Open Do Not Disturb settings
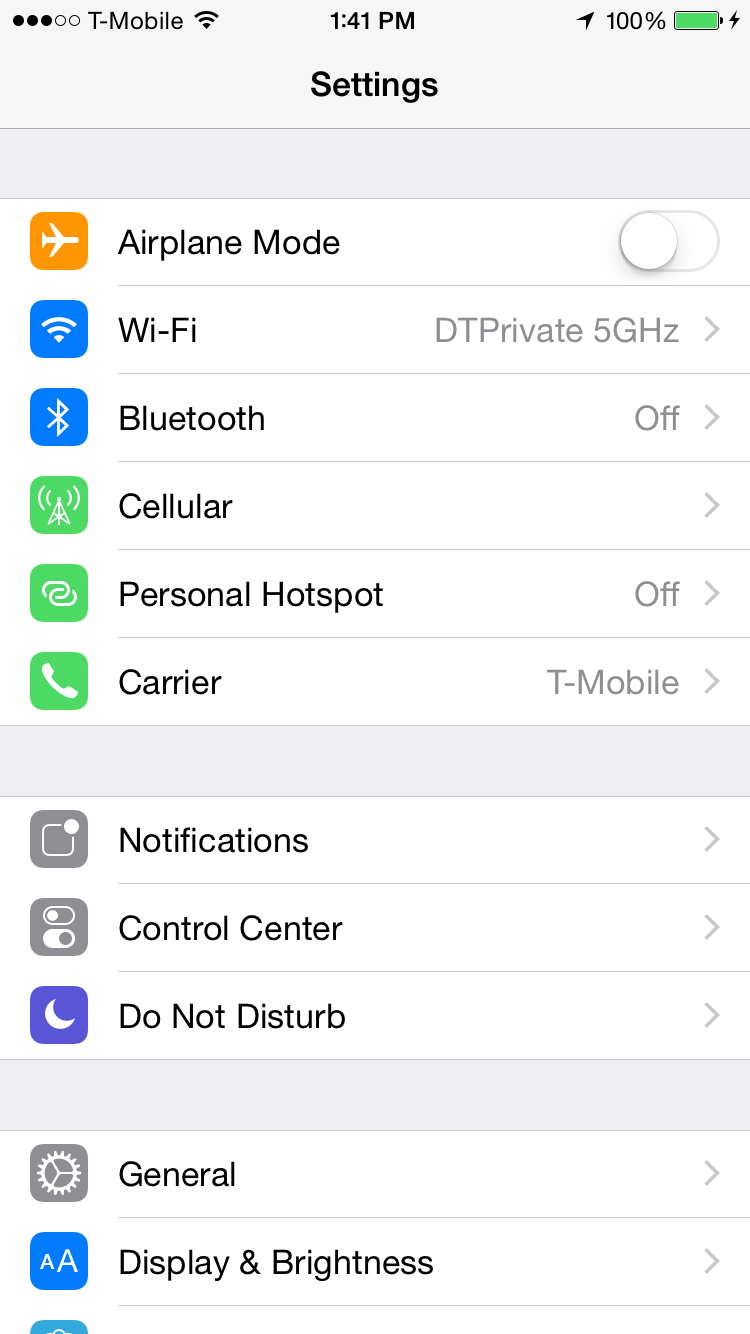This screenshot has width=750, height=1334. coord(375,1016)
